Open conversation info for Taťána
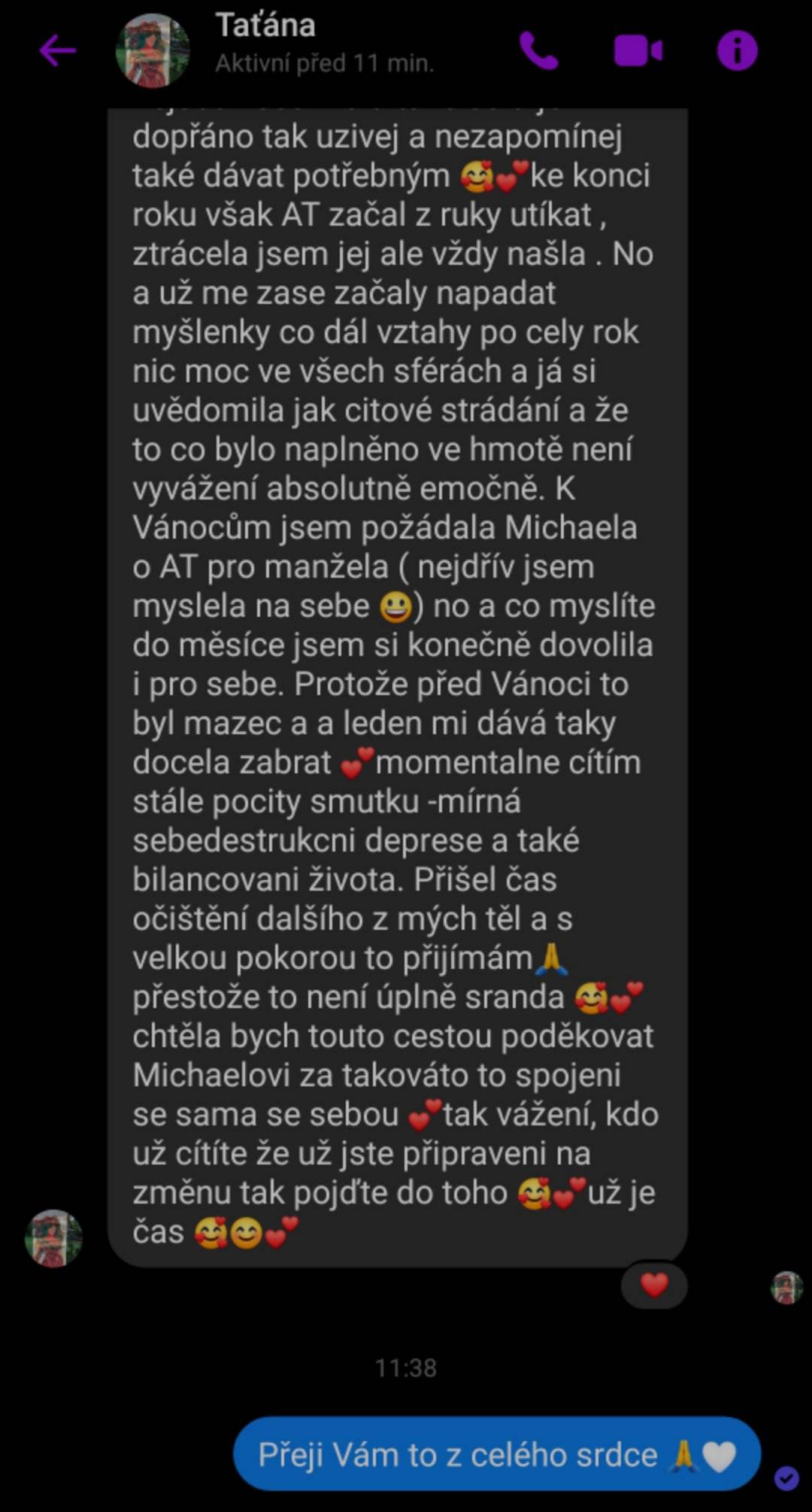This screenshot has width=812, height=1512. click(737, 51)
